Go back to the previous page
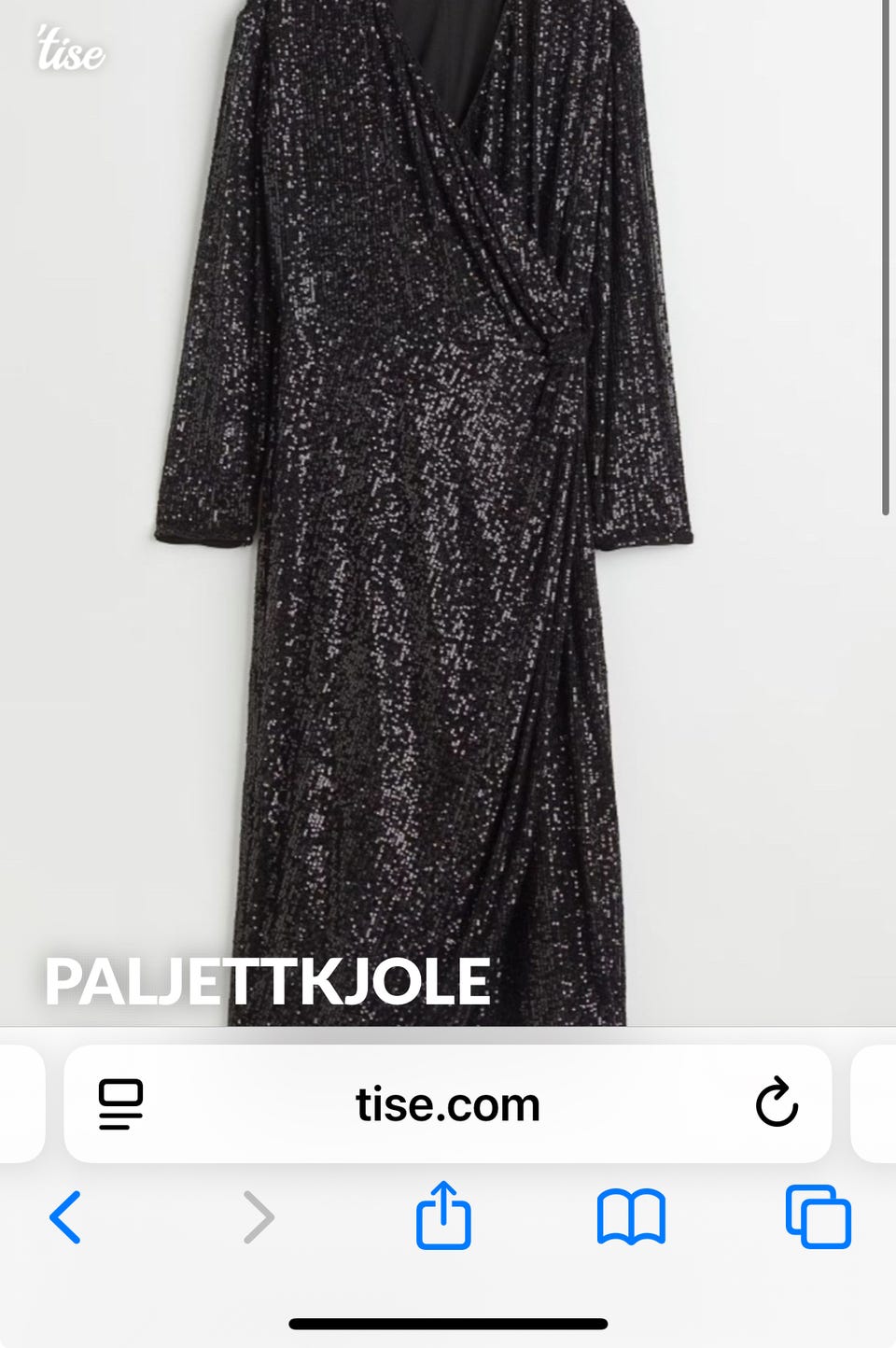Image resolution: width=896 pixels, height=1348 pixels. pyautogui.click(x=65, y=1217)
